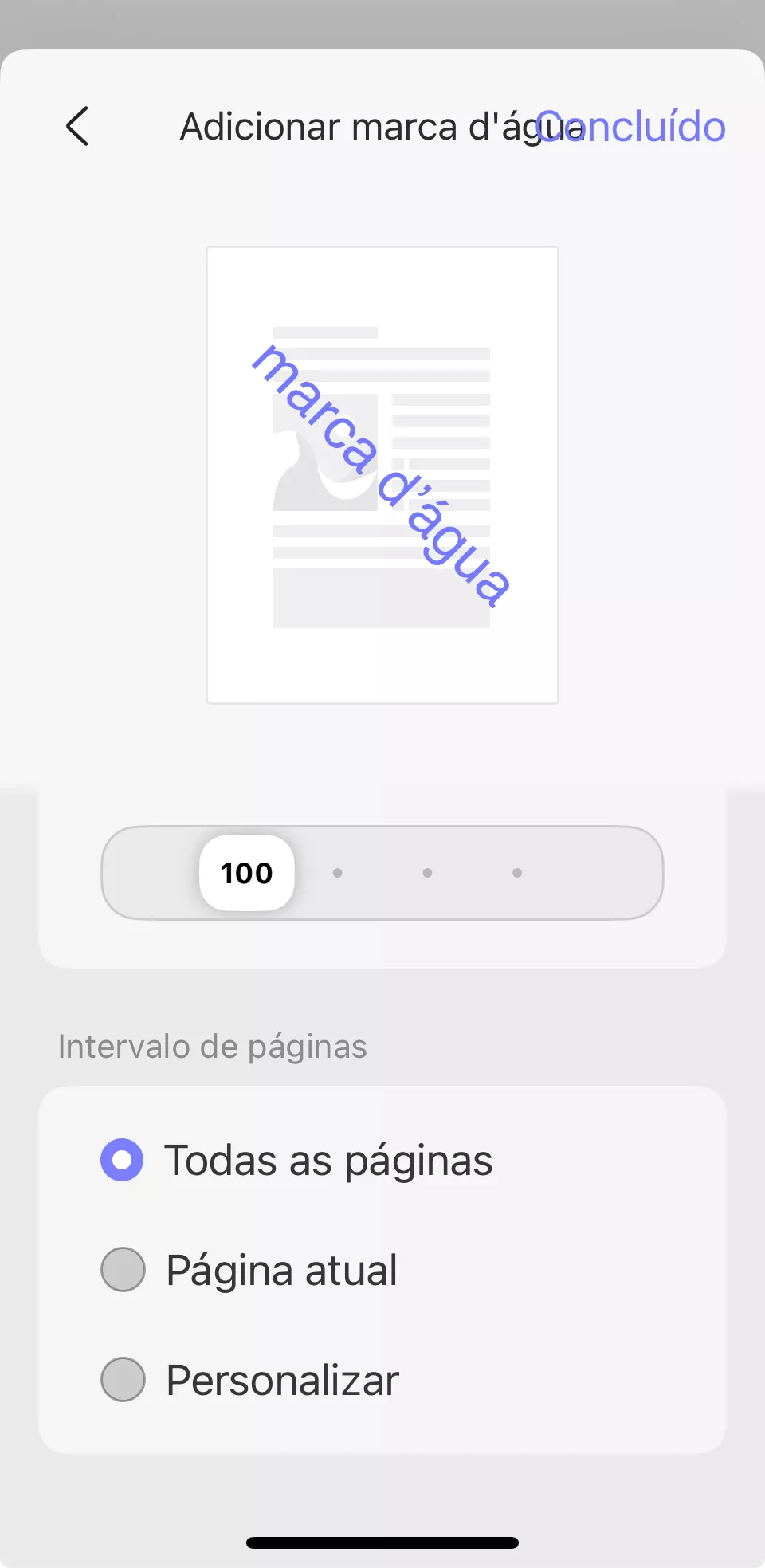Choose Página atual as the page range
Screen dimensions: 765x1568
pos(280,1269)
